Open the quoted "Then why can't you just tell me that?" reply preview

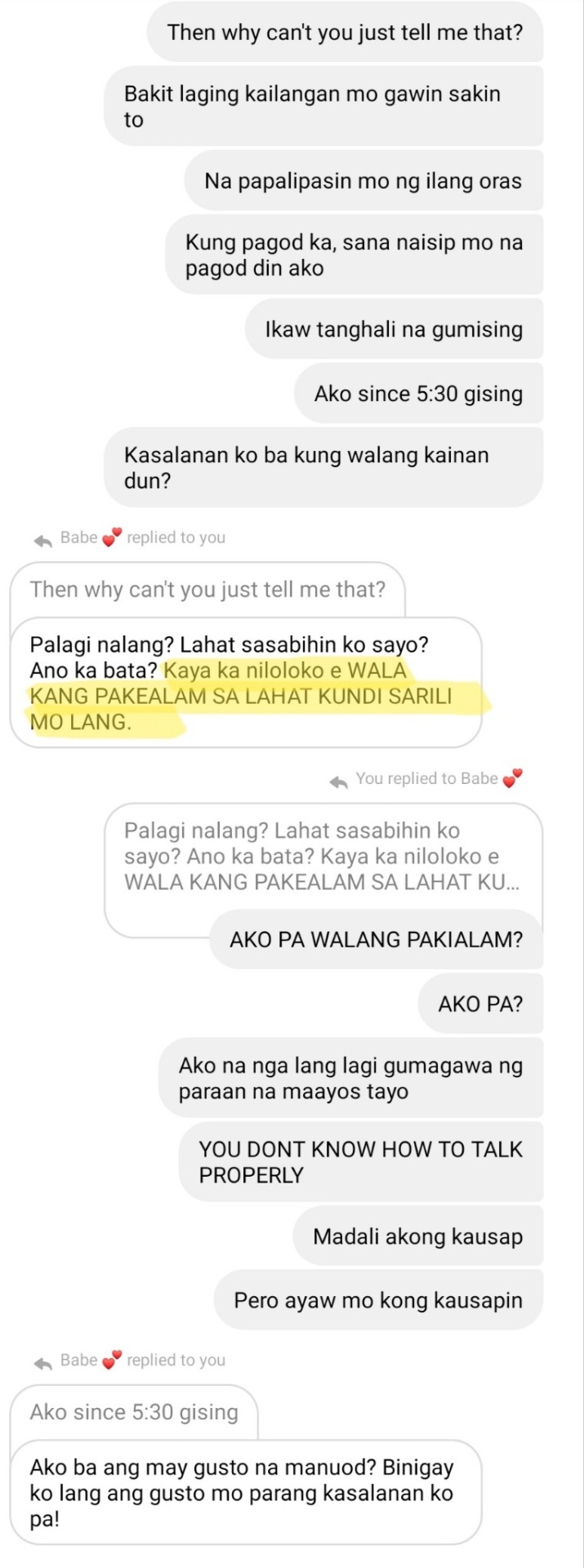pyautogui.click(x=207, y=590)
